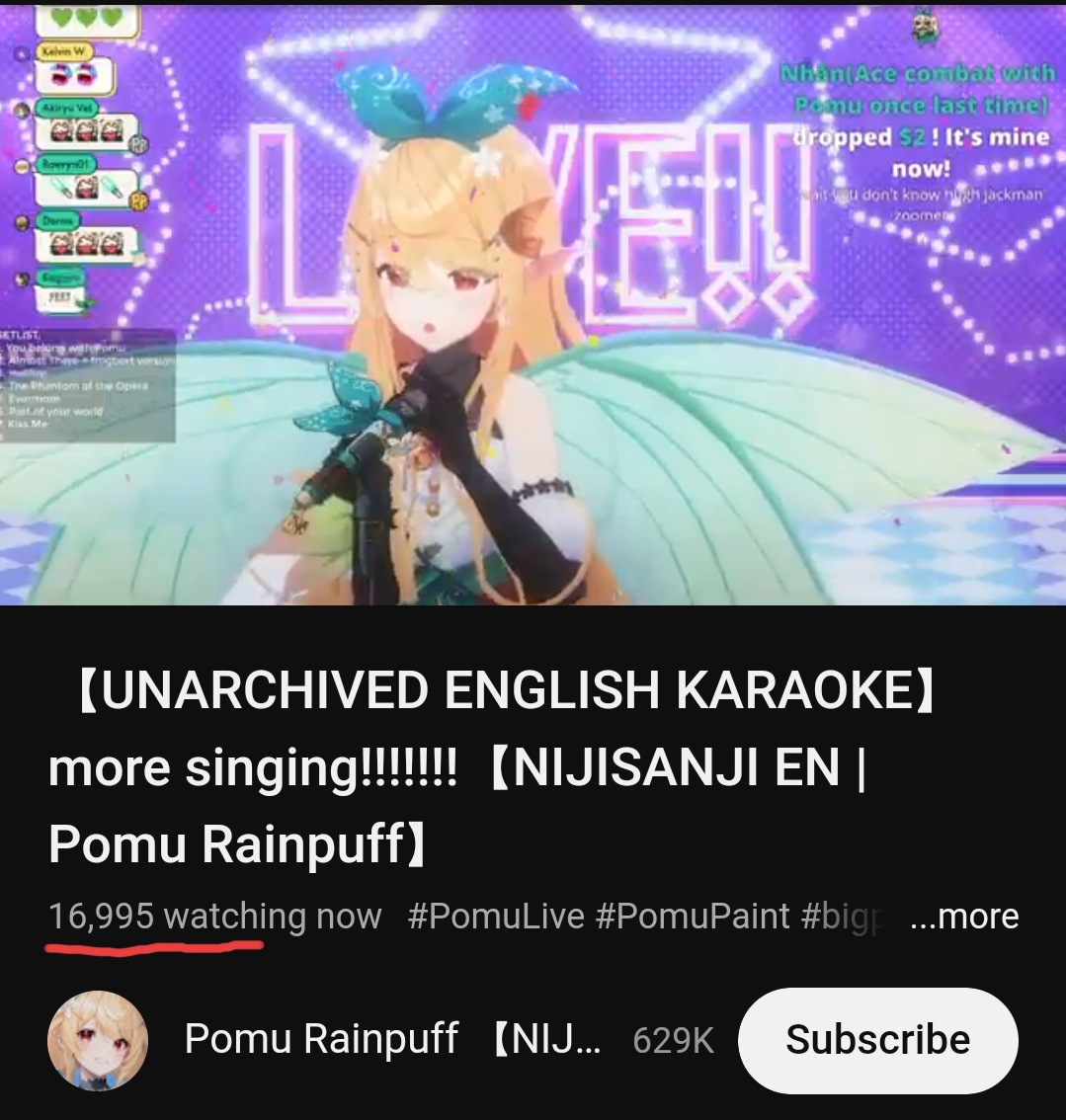Expand description with ...more

coord(964,917)
